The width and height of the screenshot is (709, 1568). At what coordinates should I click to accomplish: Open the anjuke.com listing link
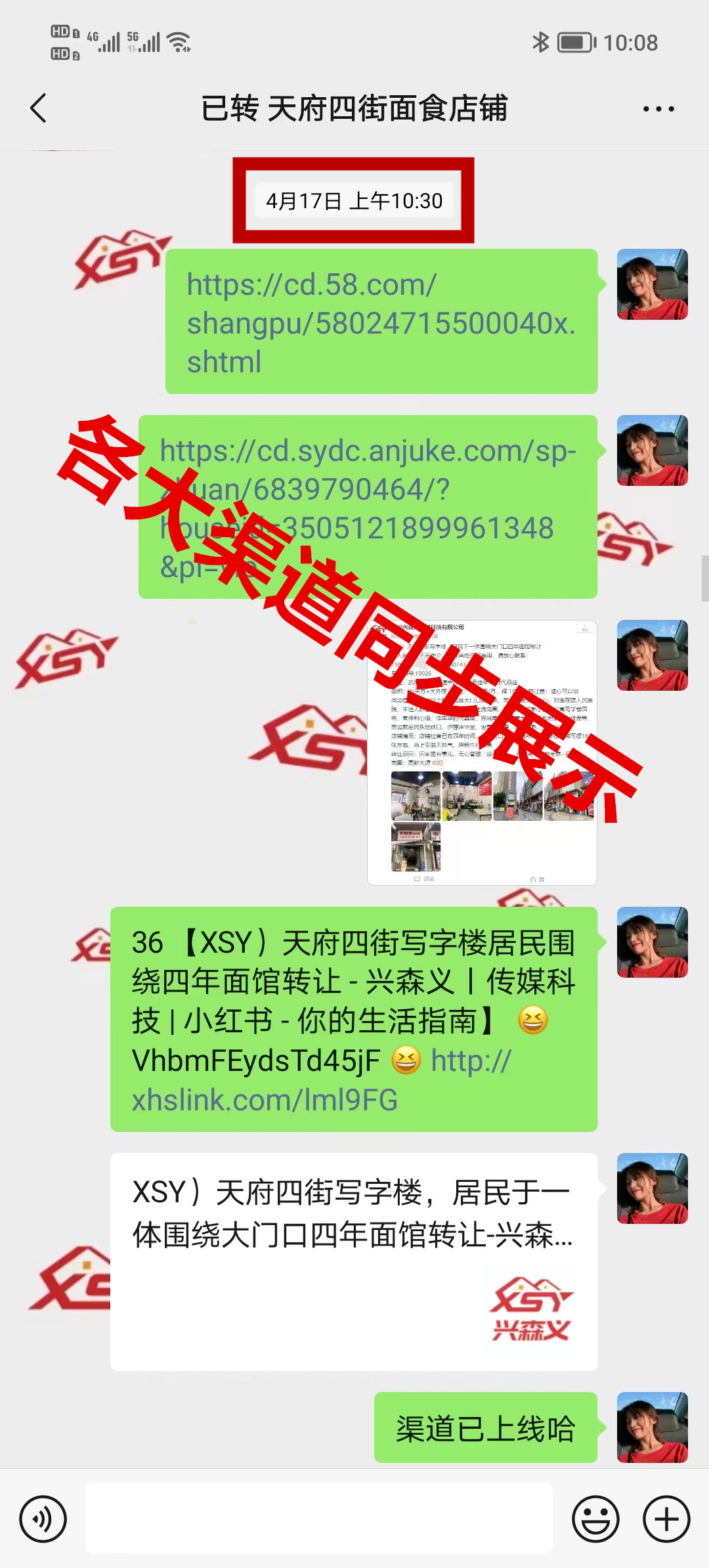368,508
